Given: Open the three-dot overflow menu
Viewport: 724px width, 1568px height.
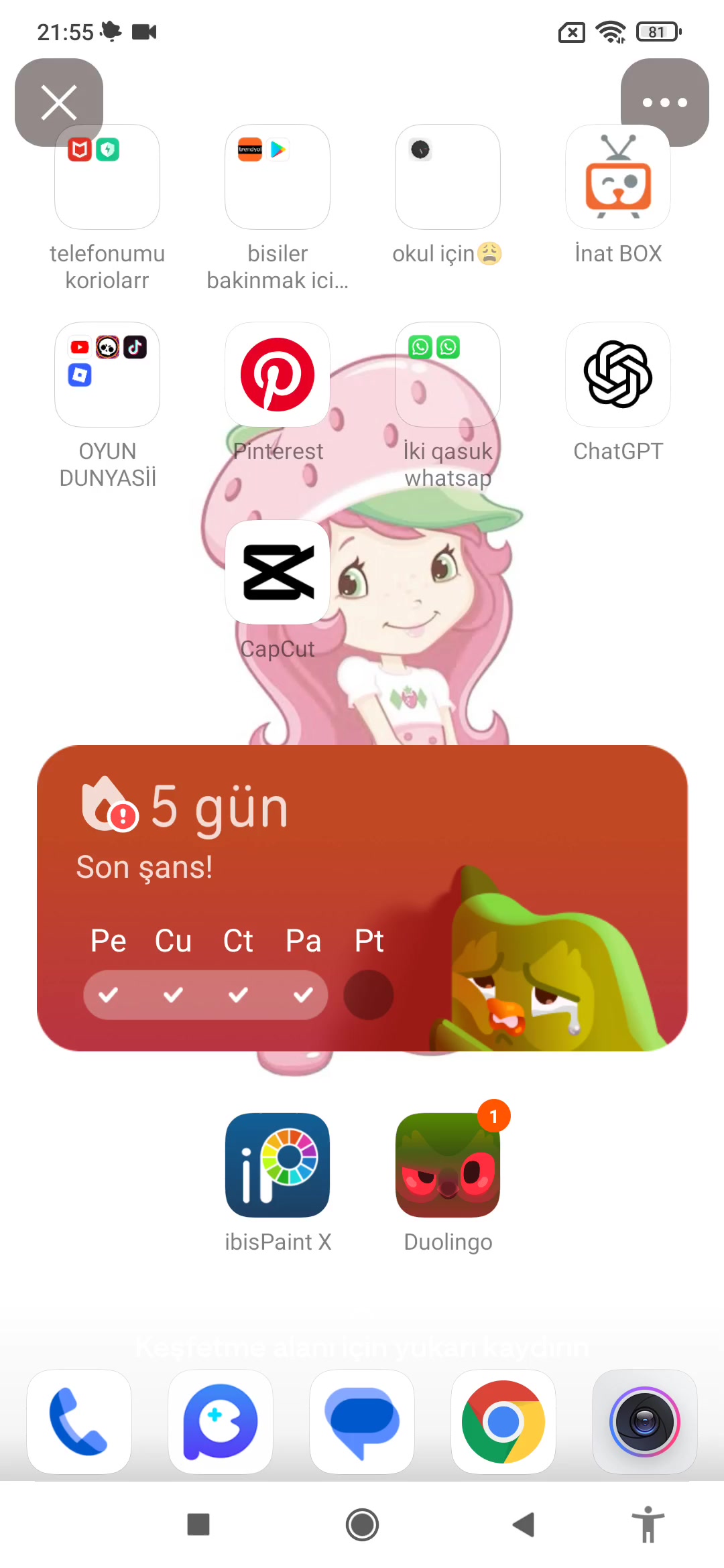Looking at the screenshot, I should 664,102.
